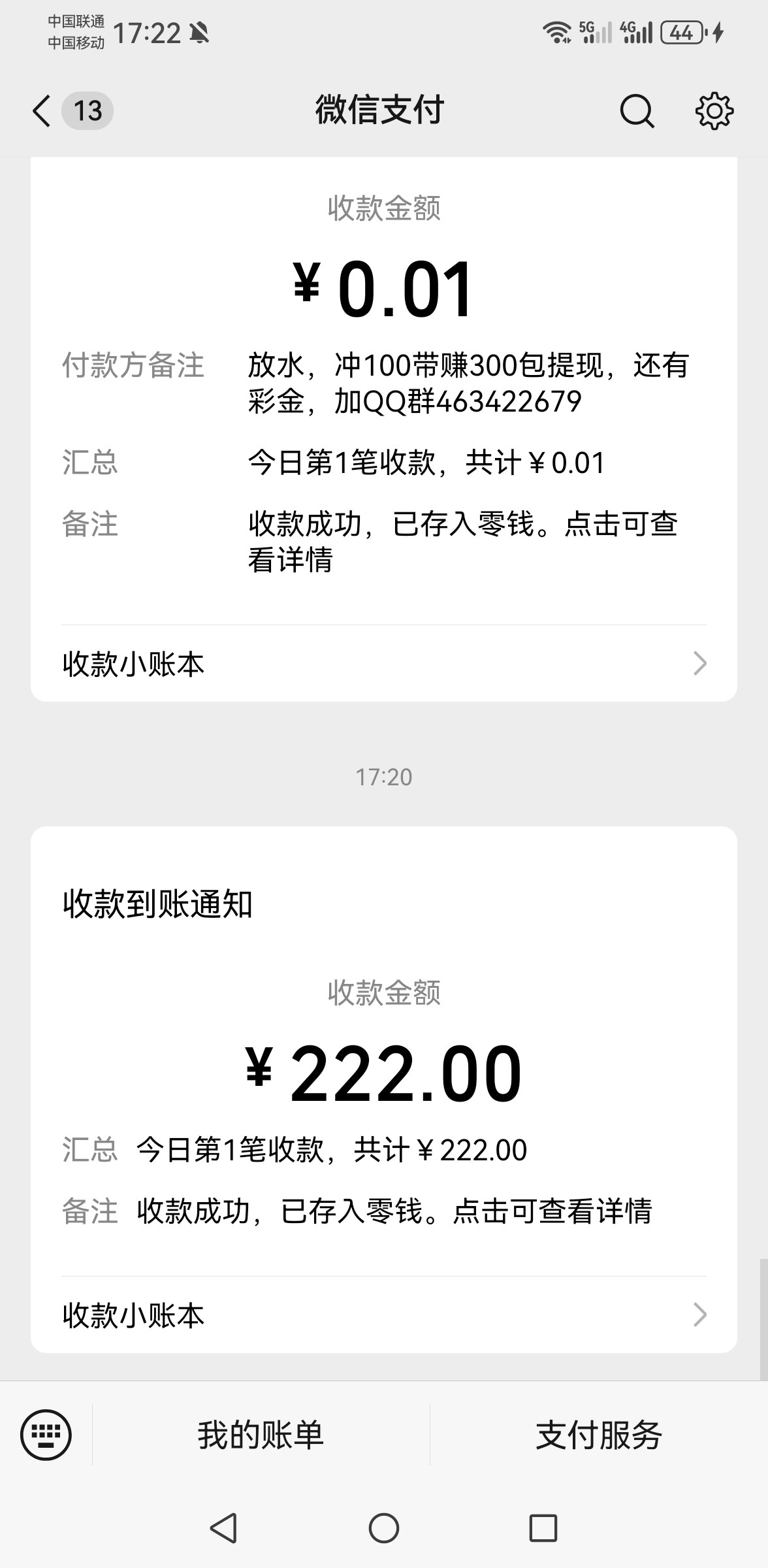Viewport: 768px width, 1568px height.
Task: Open the settings gear icon
Action: click(x=714, y=110)
